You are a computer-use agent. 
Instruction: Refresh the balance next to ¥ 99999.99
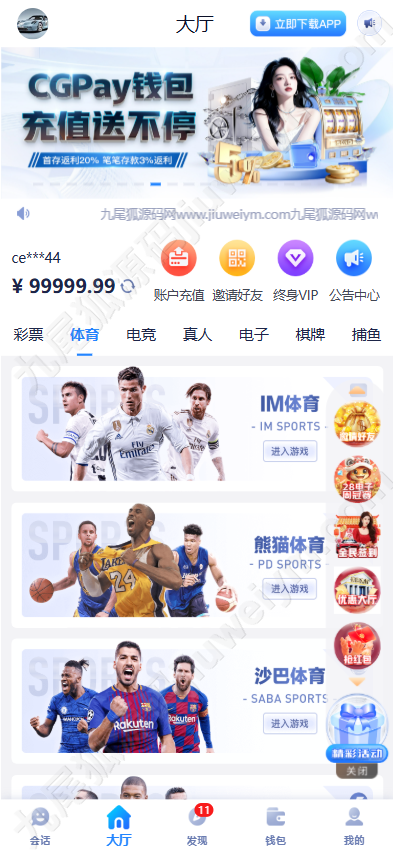128,286
